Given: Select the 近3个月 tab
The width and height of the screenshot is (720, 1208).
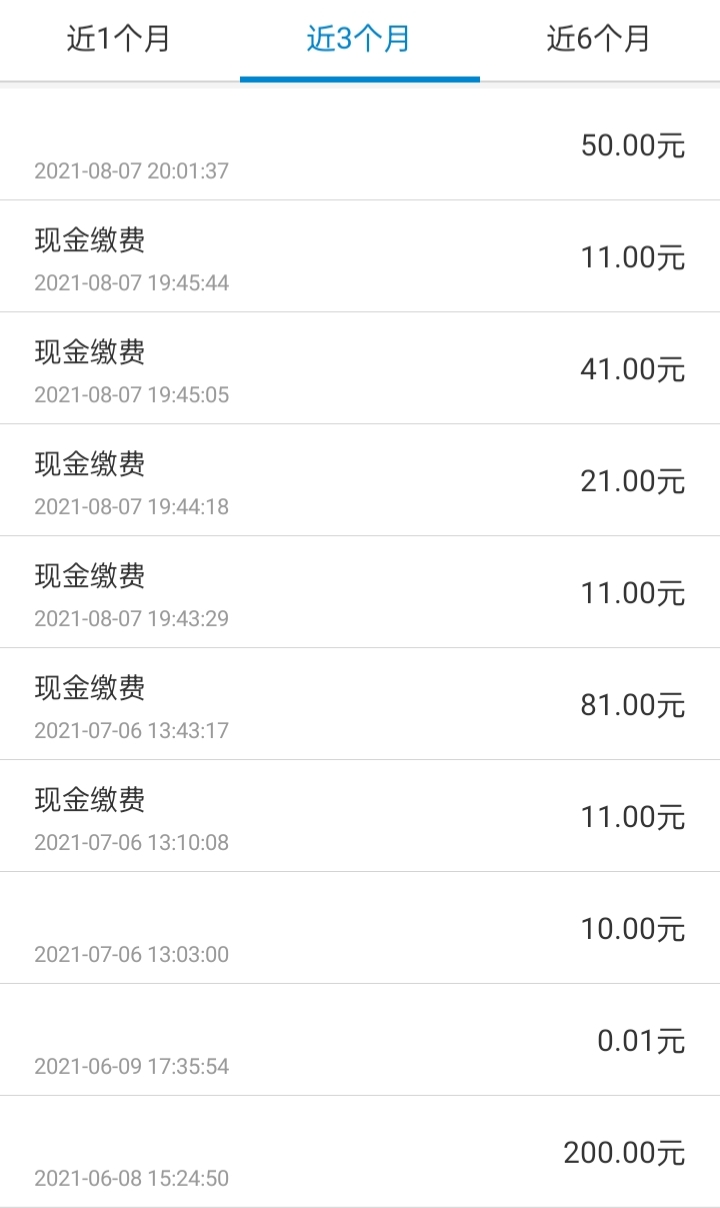Looking at the screenshot, I should tap(358, 38).
